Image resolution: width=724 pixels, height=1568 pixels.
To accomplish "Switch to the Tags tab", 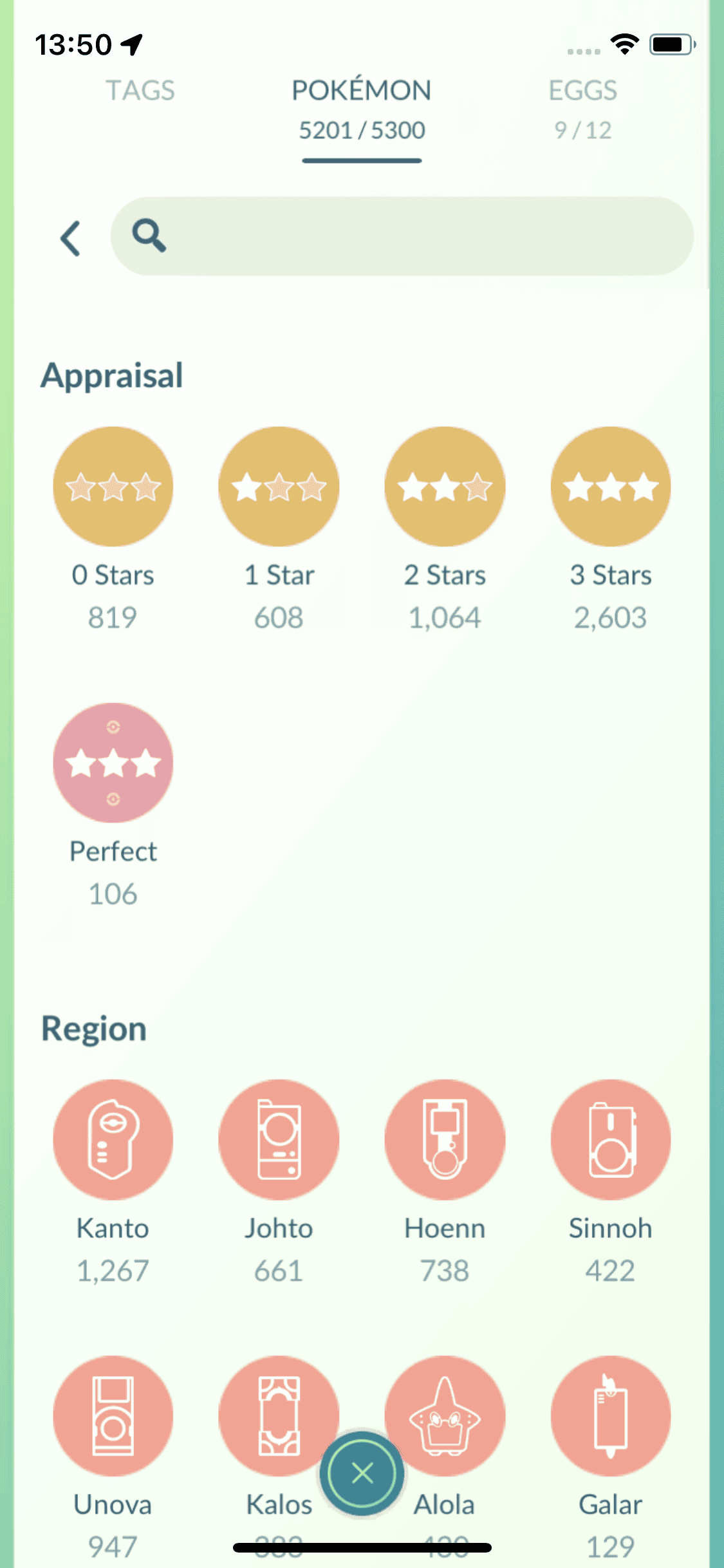I will tap(140, 91).
